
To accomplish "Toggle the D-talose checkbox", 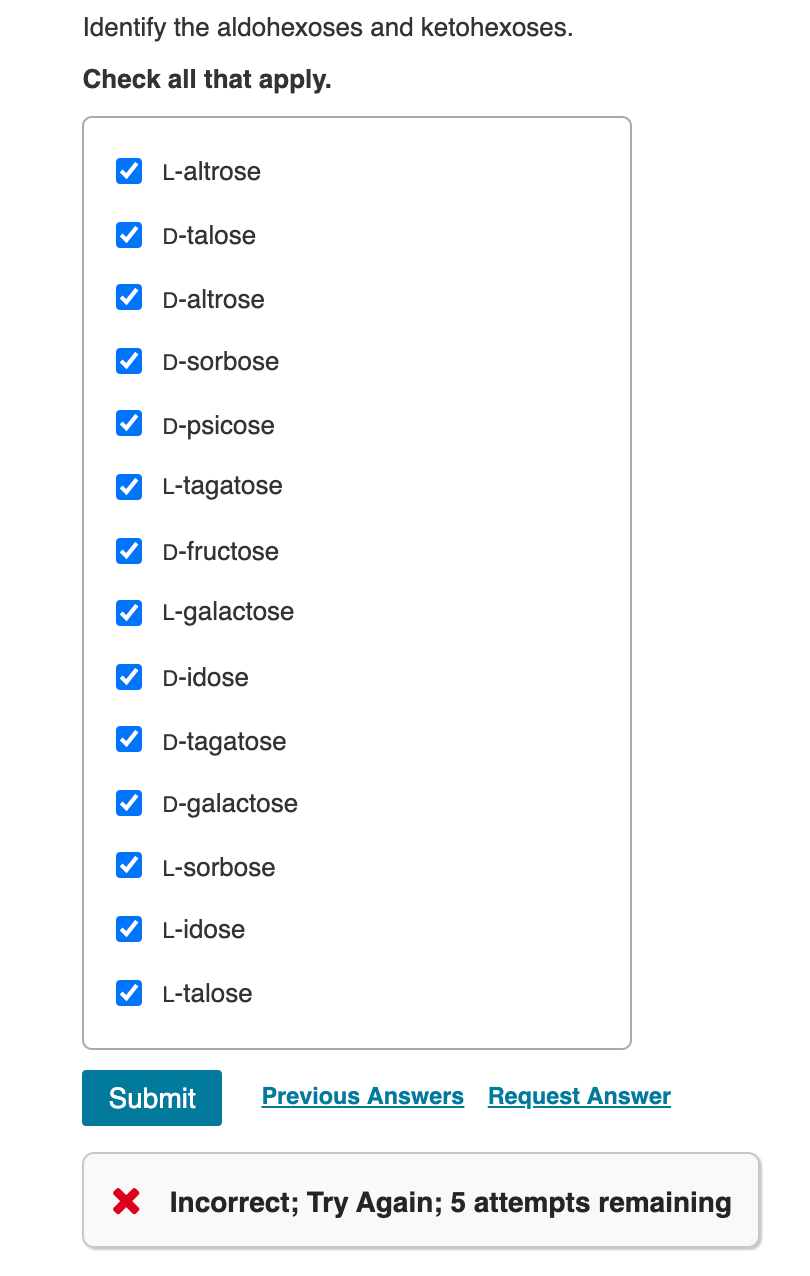I will (129, 235).
